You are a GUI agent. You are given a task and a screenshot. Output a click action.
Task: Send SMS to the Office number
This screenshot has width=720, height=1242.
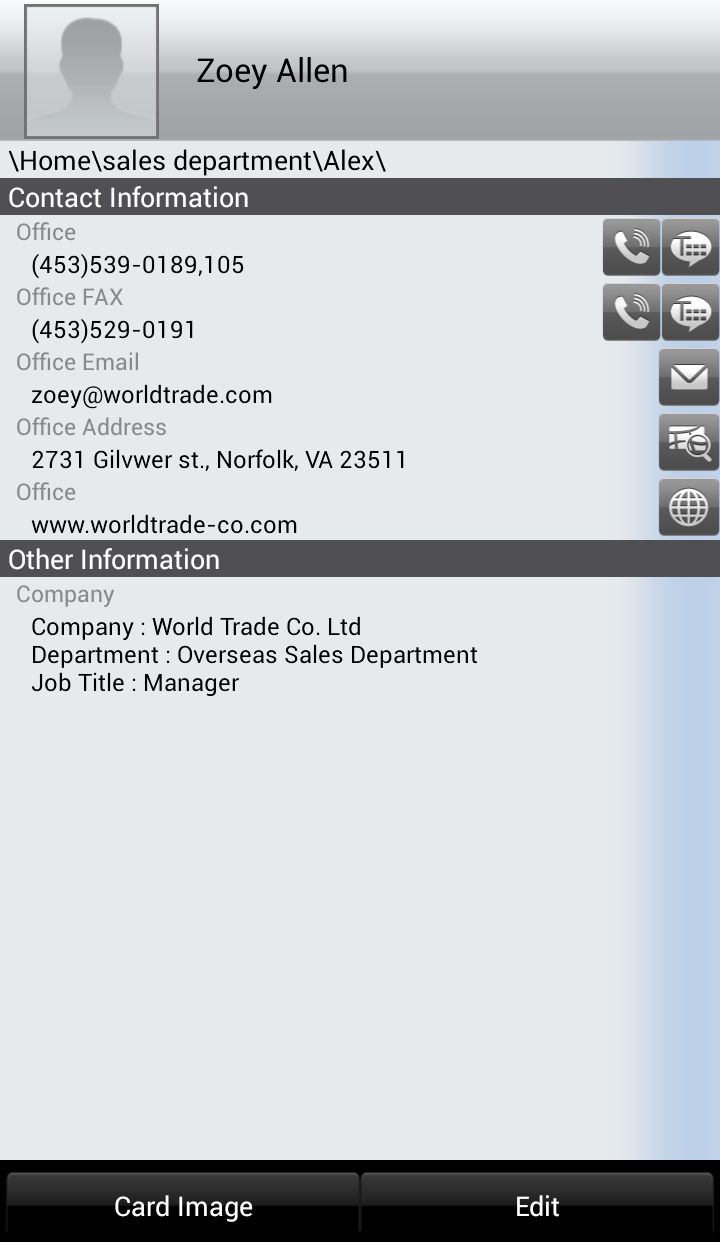690,247
